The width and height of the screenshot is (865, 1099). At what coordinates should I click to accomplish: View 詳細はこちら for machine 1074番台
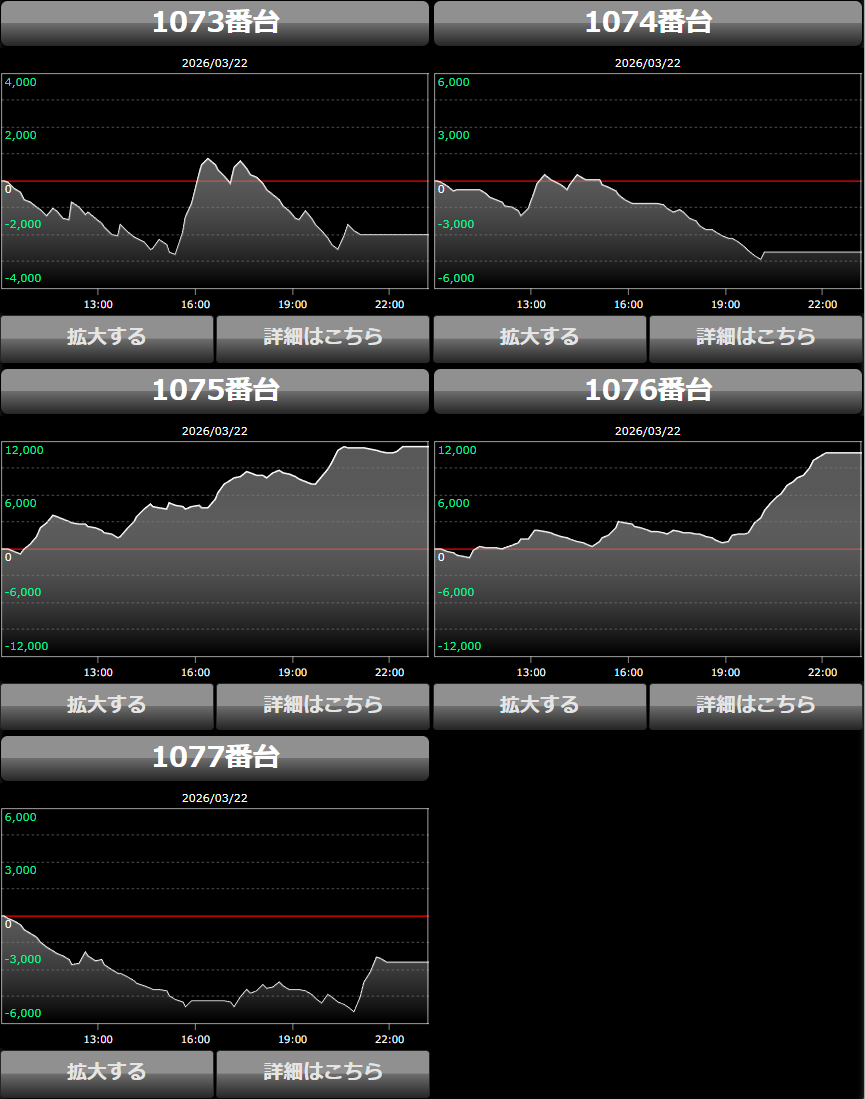pyautogui.click(x=756, y=338)
